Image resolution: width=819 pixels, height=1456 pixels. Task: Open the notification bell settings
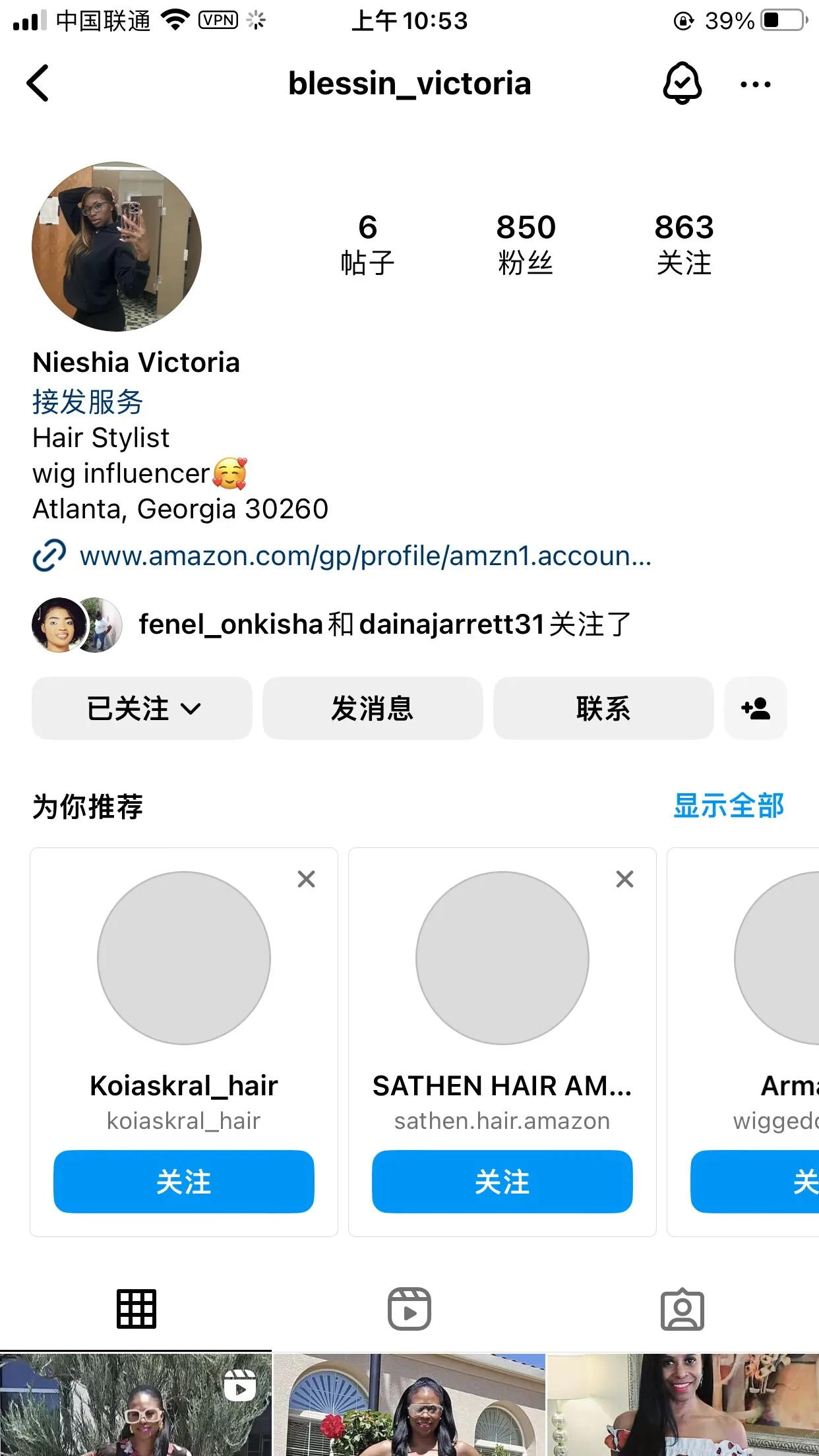click(x=682, y=84)
